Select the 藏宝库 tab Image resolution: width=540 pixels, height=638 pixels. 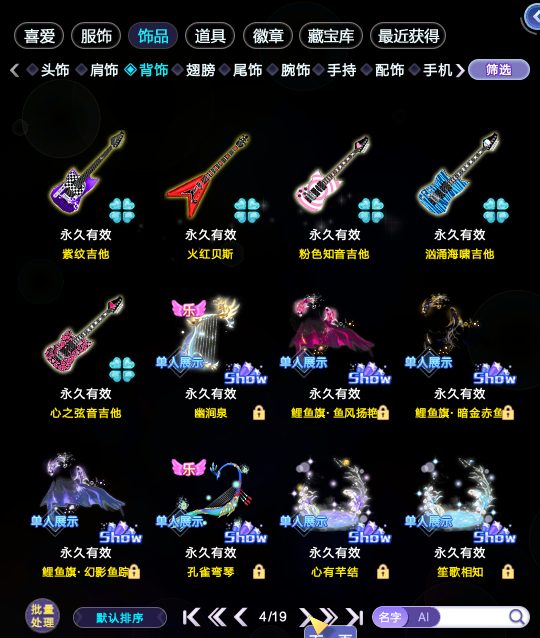pos(331,36)
